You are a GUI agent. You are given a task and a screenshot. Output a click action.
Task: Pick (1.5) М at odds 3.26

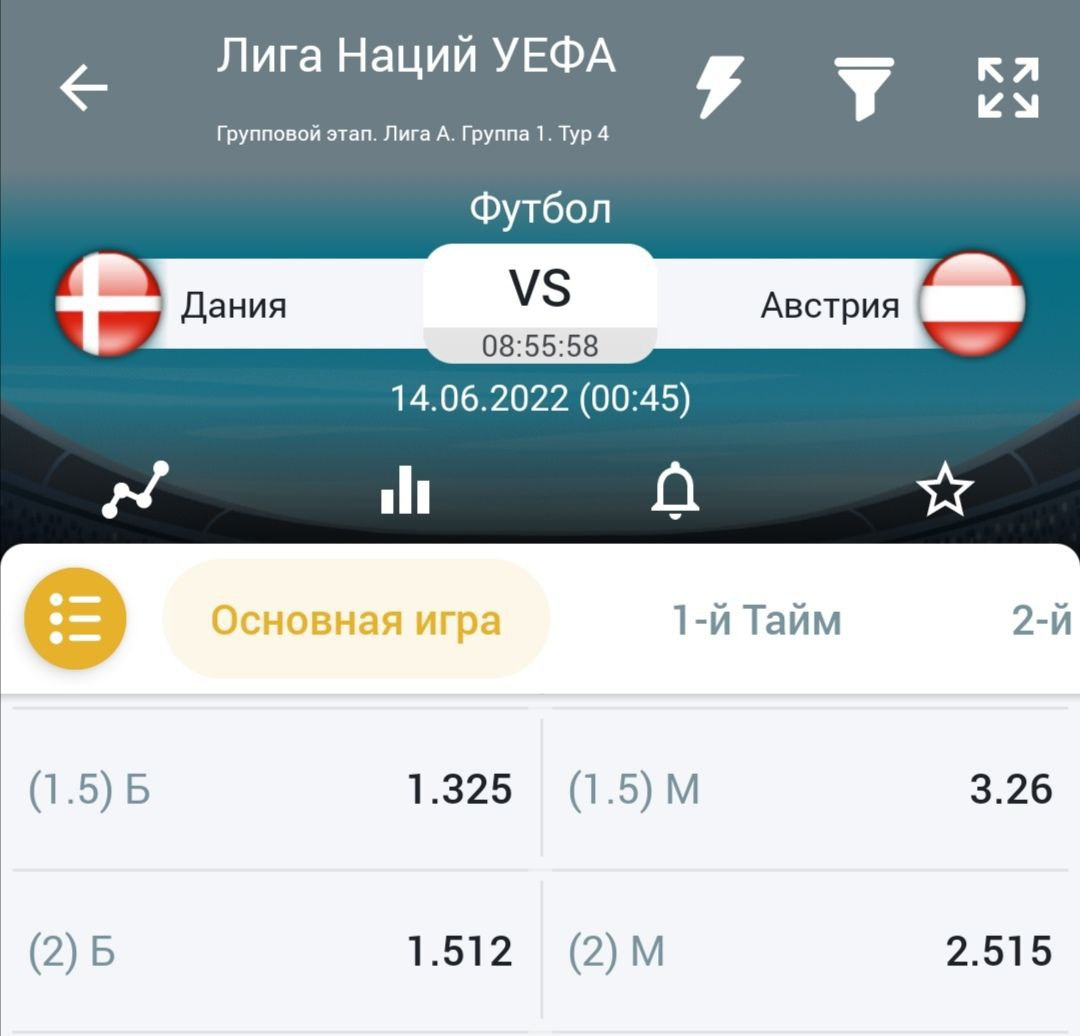(x=810, y=790)
